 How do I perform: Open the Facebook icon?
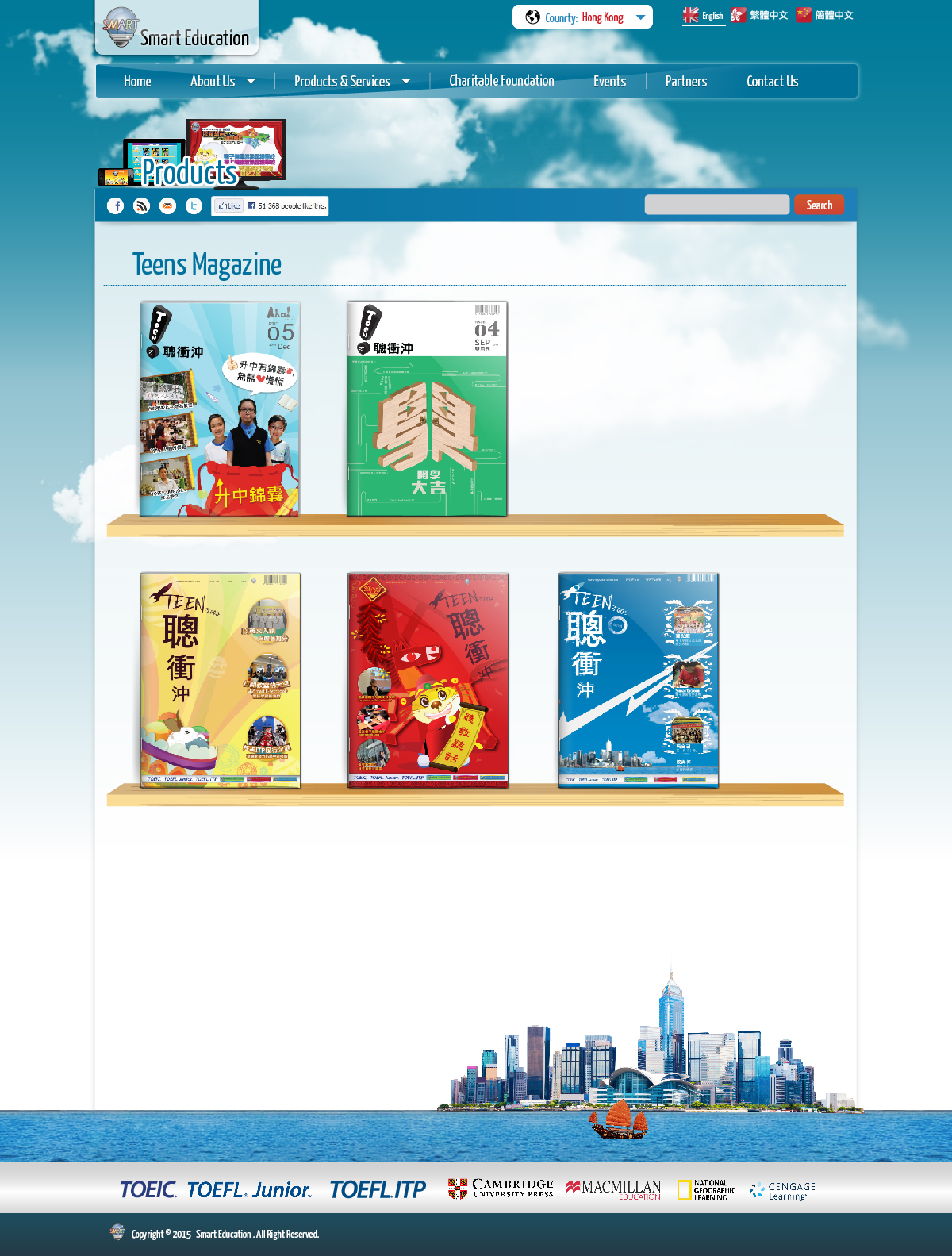116,206
